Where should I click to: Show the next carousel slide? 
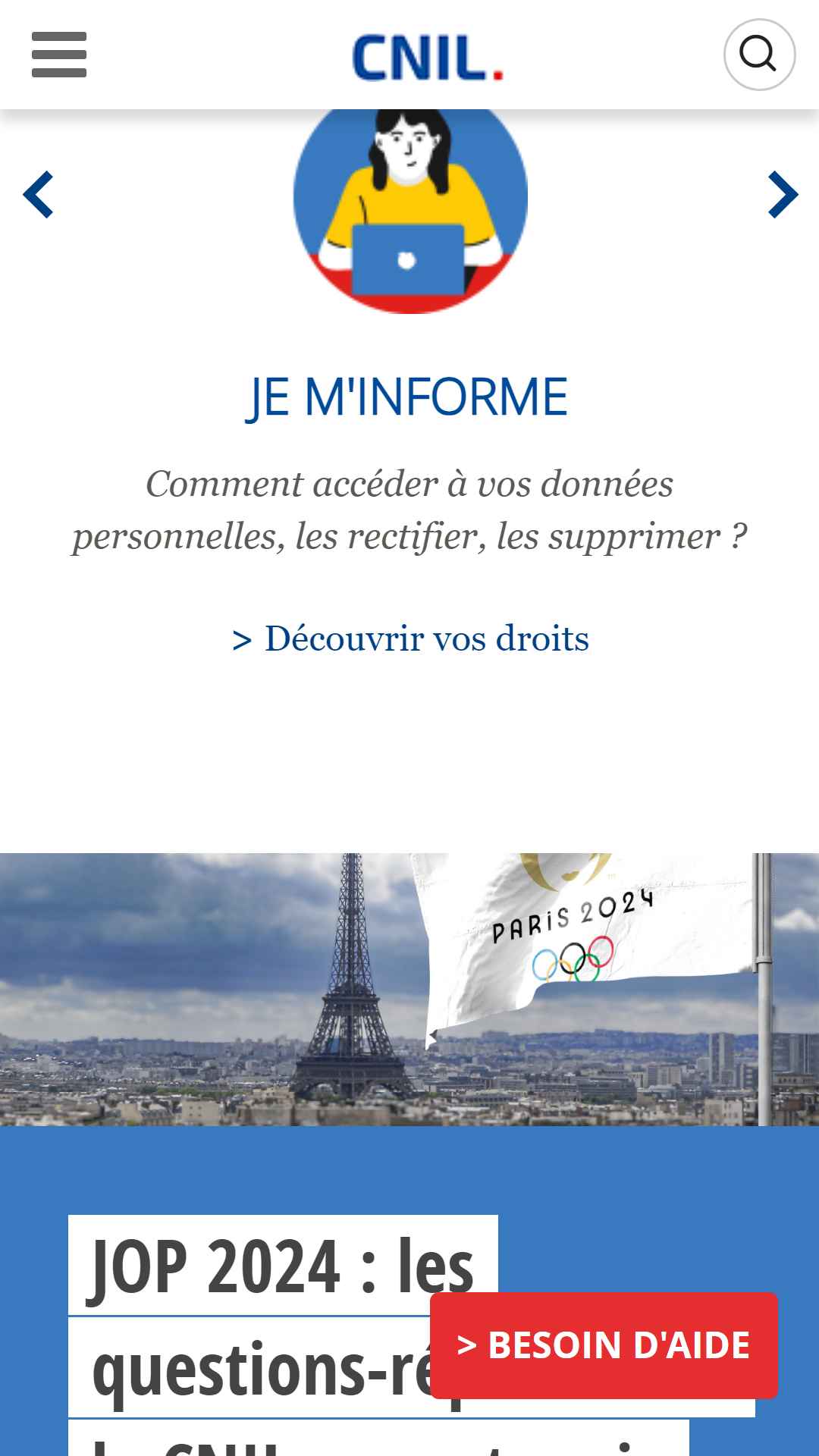click(x=783, y=195)
